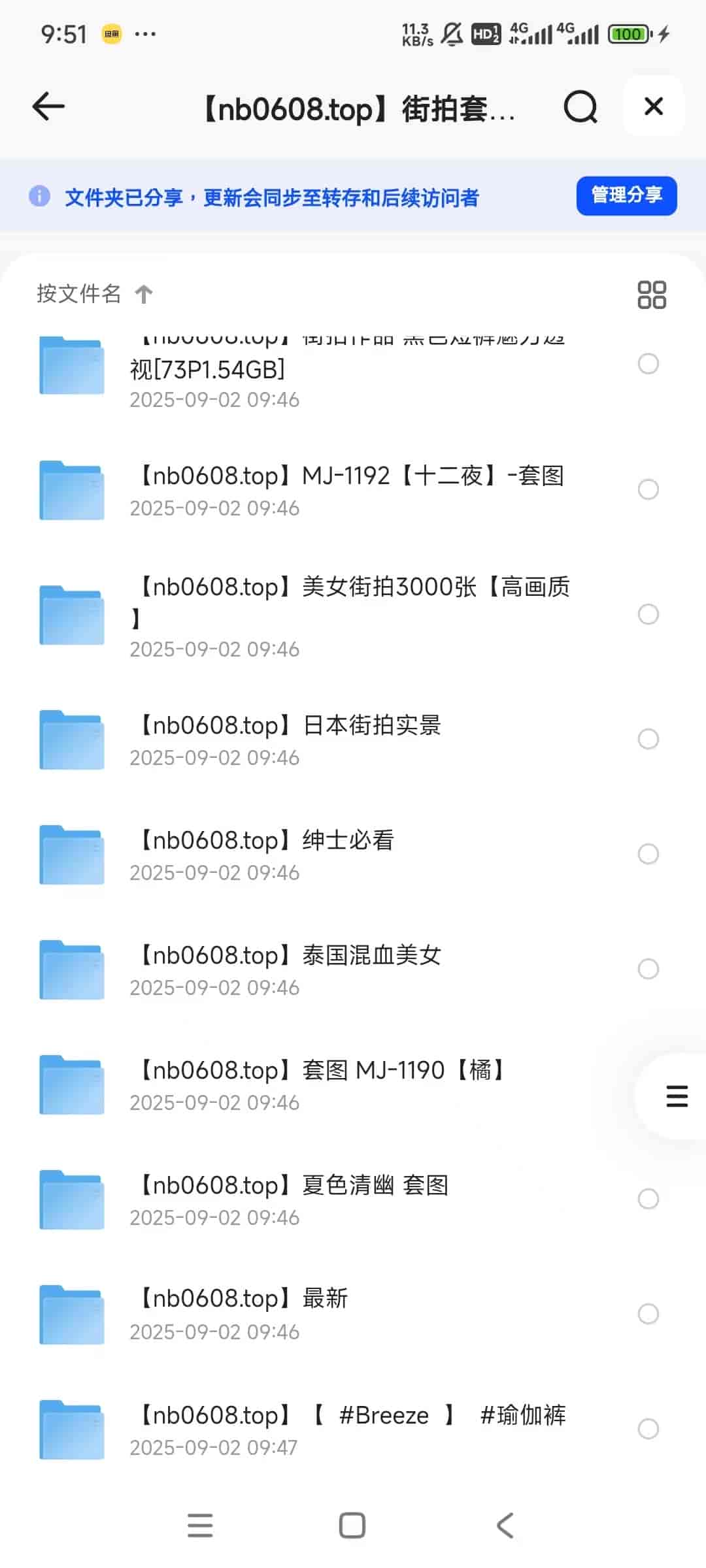Select the #Breeze #瑜伽裤 folder checkbox
This screenshot has height=1568, width=706.
(x=648, y=1429)
